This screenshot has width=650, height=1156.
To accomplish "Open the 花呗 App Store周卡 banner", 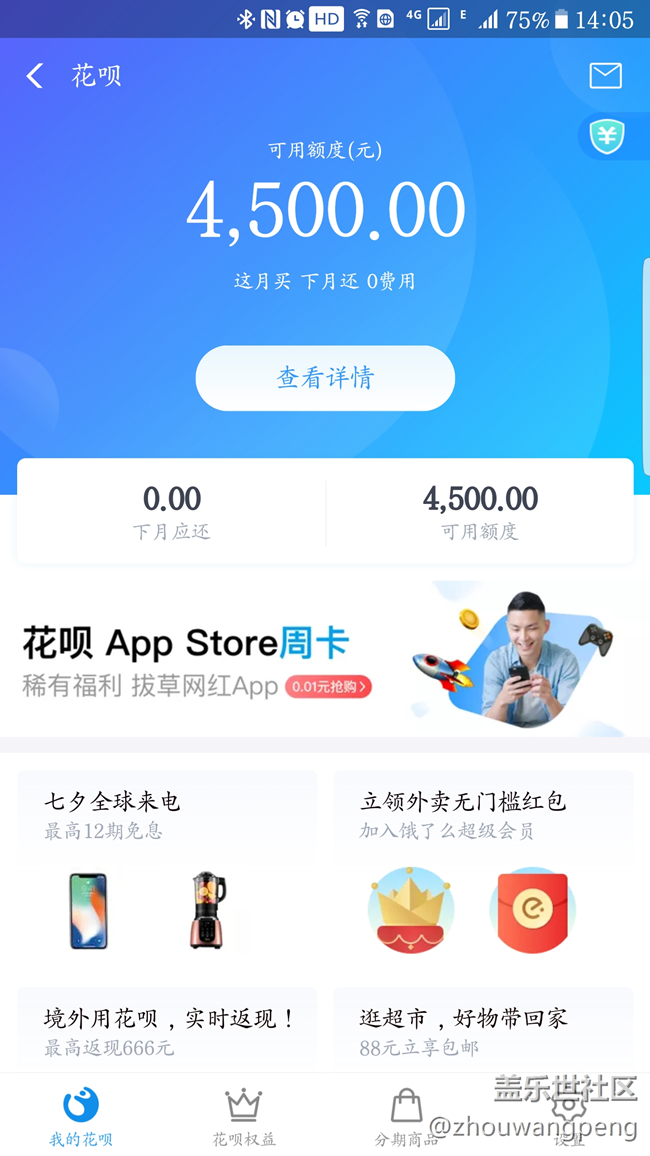I will point(325,659).
